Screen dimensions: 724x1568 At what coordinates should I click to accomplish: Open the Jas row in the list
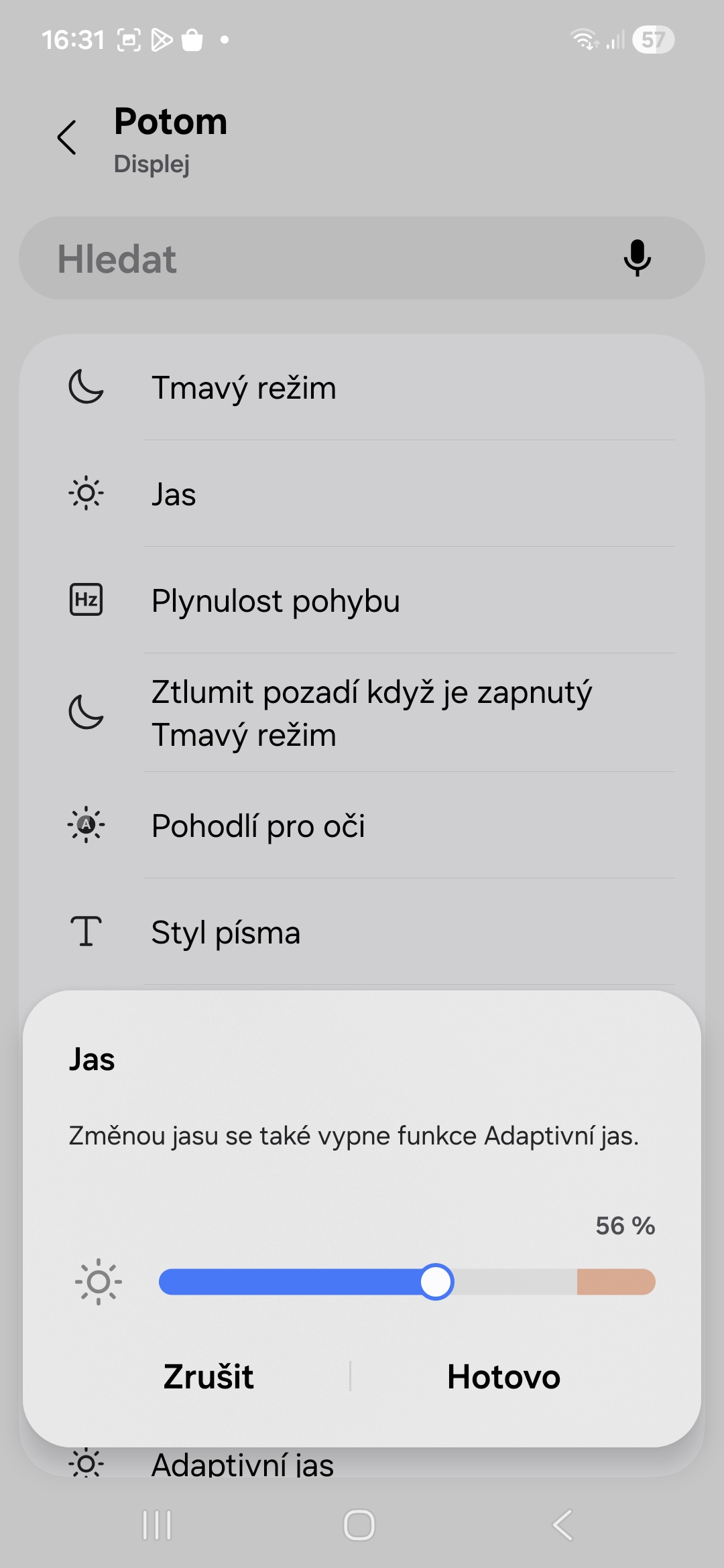click(362, 495)
